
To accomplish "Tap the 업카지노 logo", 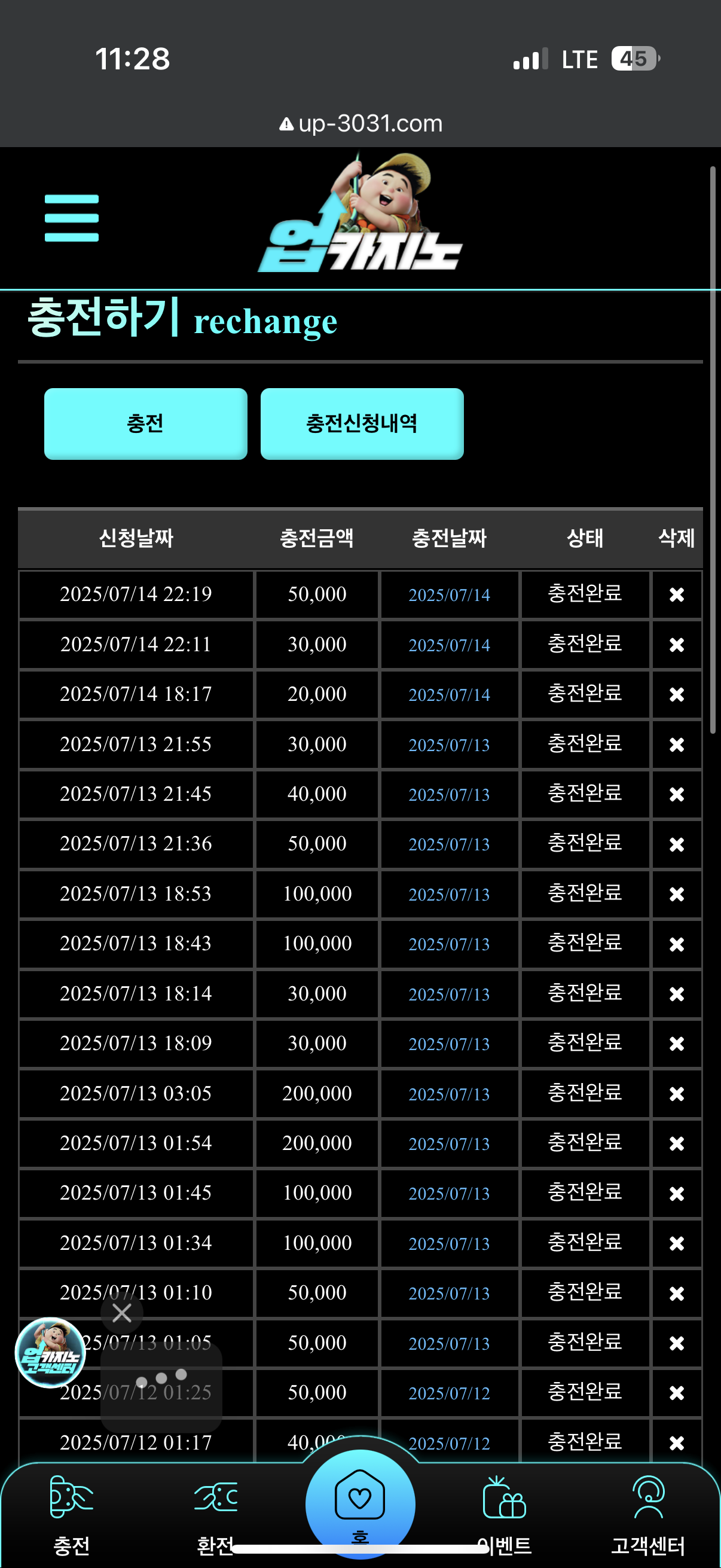I will pyautogui.click(x=360, y=213).
